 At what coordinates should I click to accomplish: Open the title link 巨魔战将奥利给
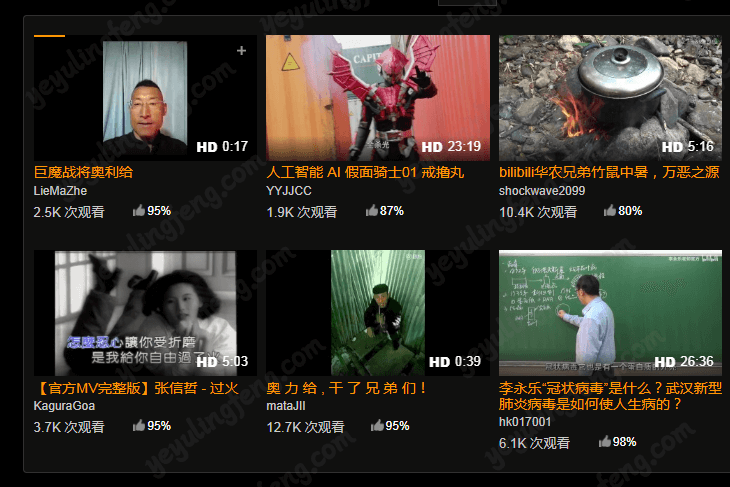(83, 172)
